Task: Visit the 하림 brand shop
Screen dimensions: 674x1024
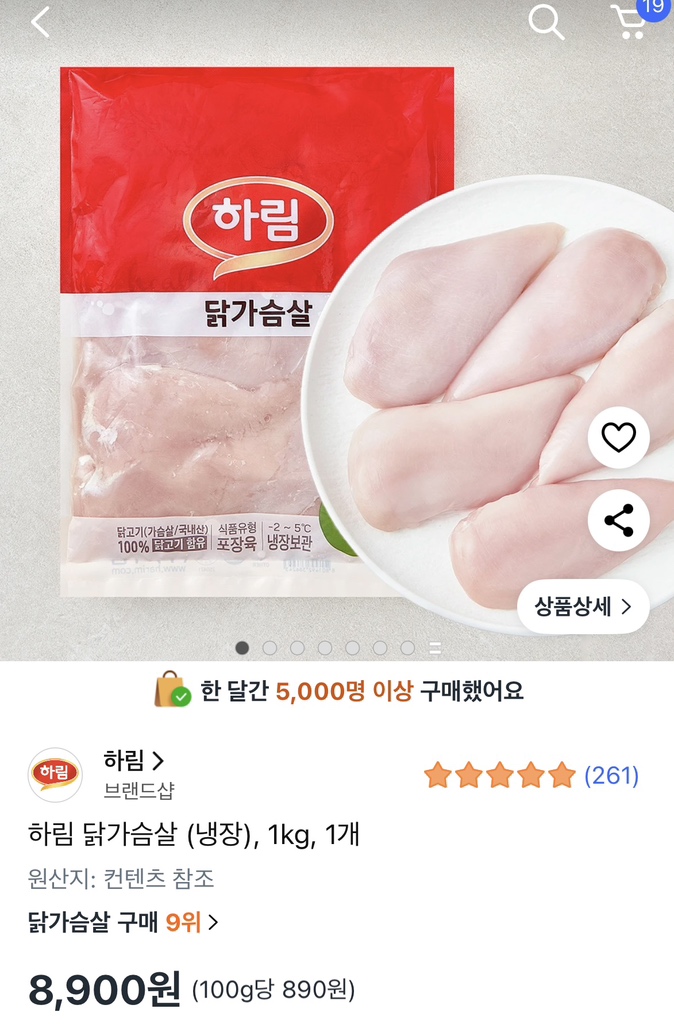Action: pyautogui.click(x=134, y=761)
